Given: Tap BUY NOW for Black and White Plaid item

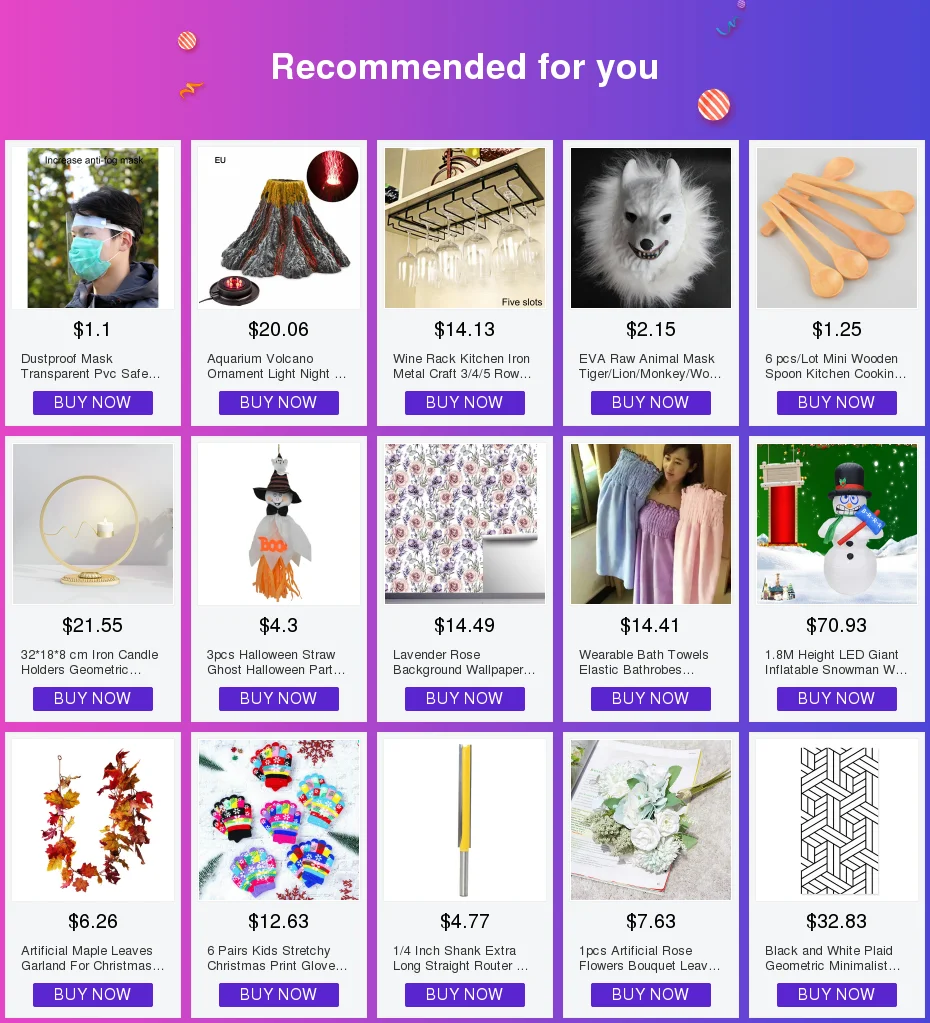Looking at the screenshot, I should click(837, 994).
